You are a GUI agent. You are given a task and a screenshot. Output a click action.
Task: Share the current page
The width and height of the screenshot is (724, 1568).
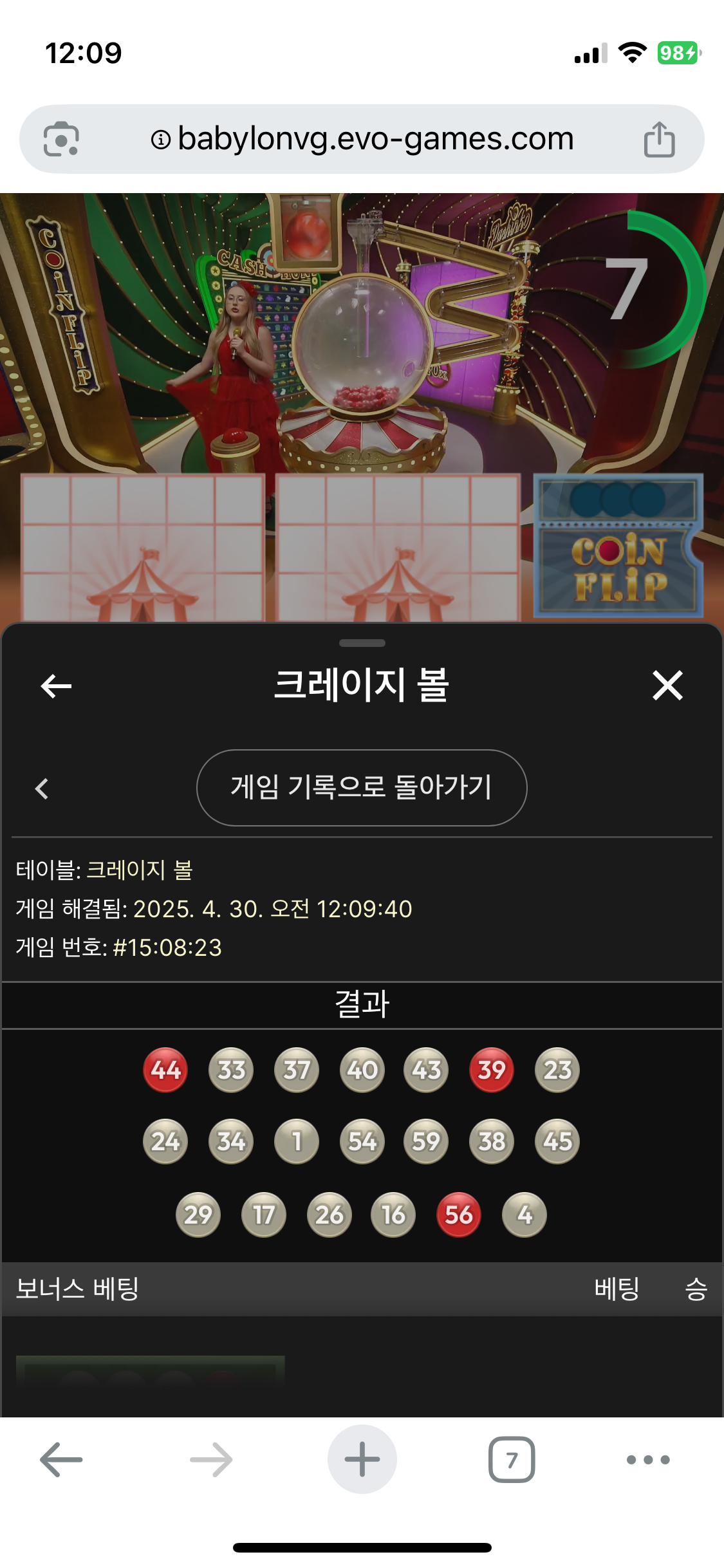[x=659, y=139]
